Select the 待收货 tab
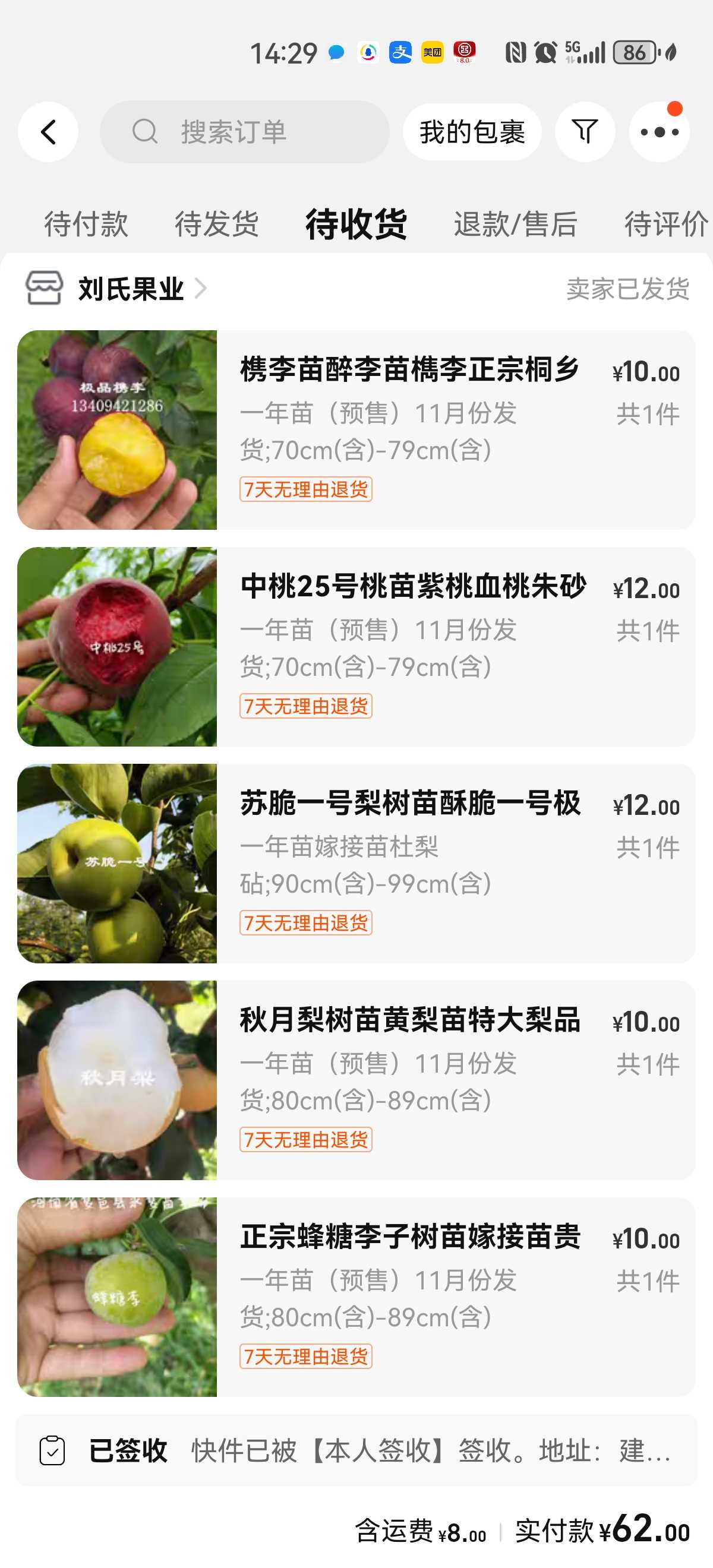Image resolution: width=713 pixels, height=1568 pixels. [356, 223]
